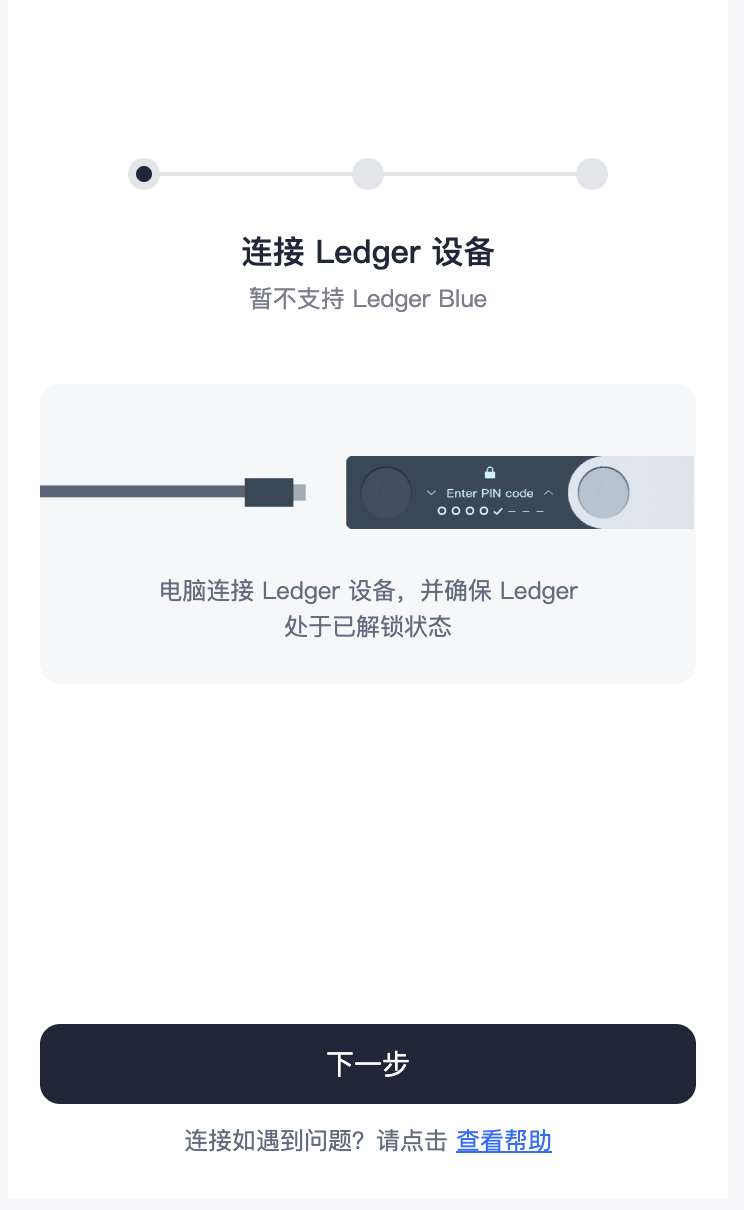The image size is (744, 1210).
Task: Click the 暂不支持 Ledger Blue subtitle text
Action: coord(367,299)
